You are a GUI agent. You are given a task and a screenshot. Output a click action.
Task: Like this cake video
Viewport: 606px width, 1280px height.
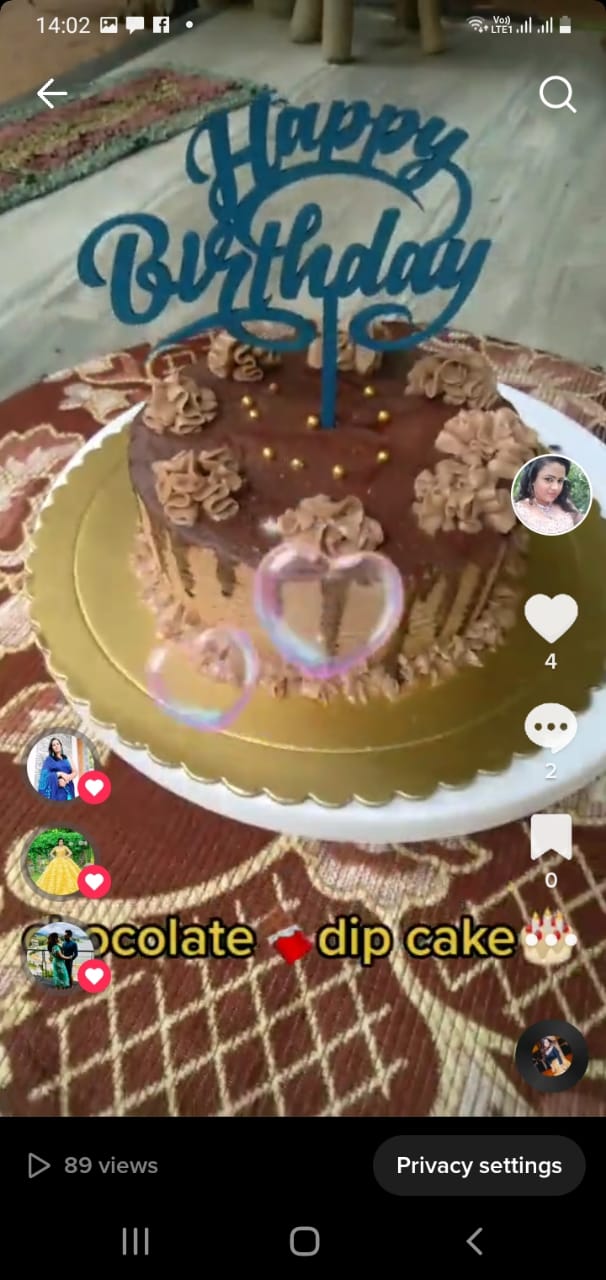tap(551, 618)
